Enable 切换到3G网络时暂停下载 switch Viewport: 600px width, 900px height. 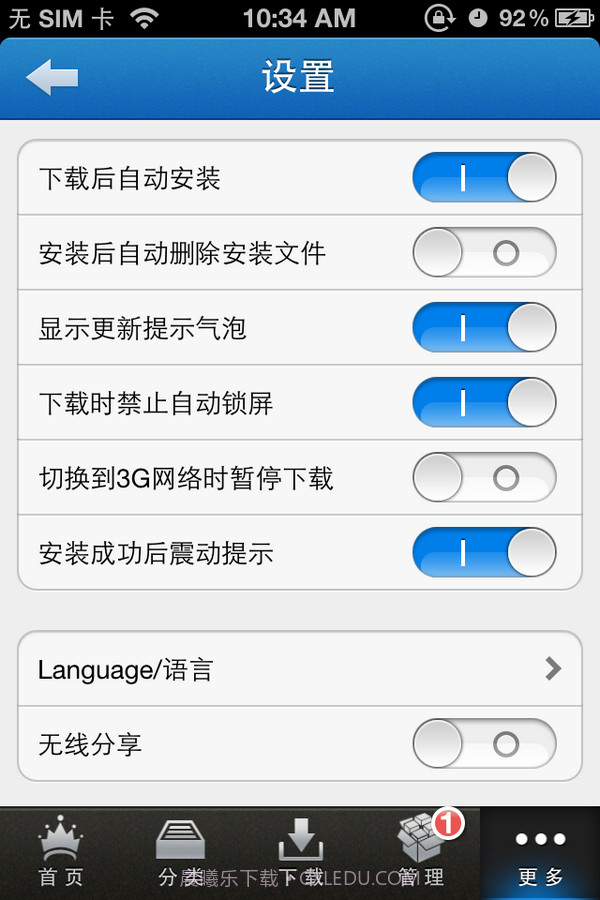(x=484, y=478)
